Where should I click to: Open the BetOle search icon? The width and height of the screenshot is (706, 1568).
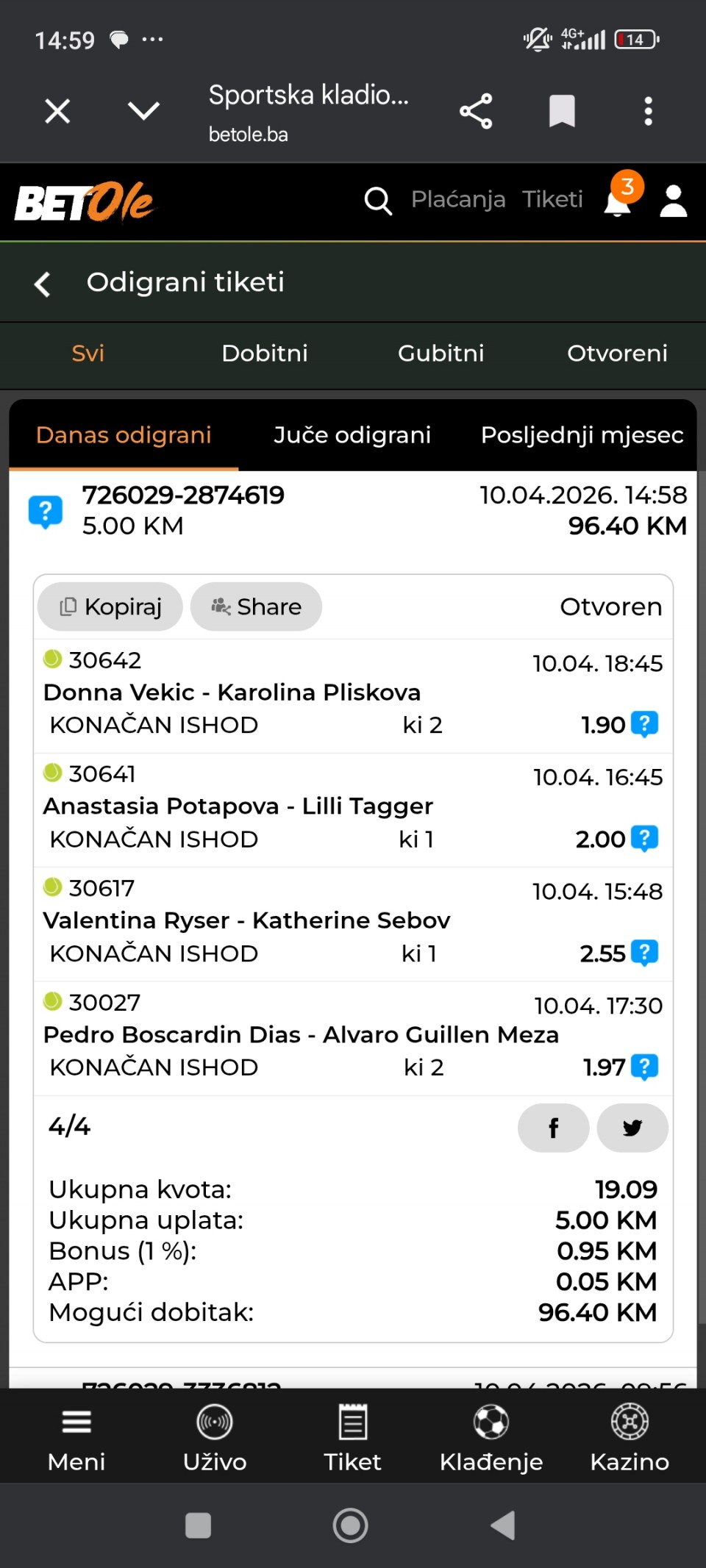[378, 200]
